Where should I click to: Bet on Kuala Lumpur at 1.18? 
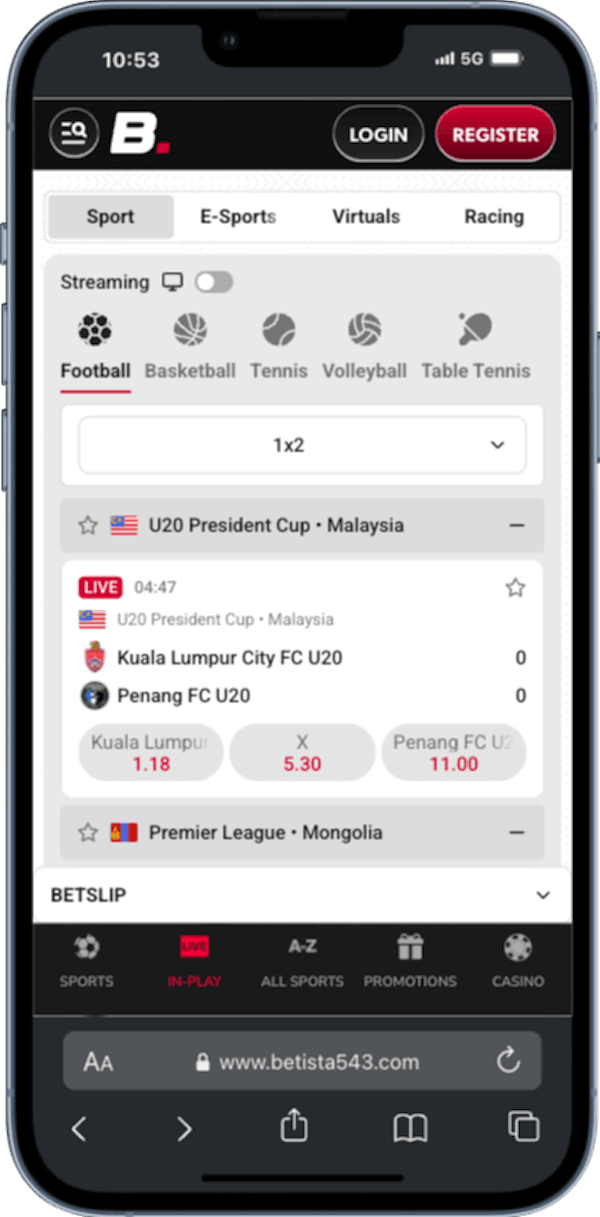click(151, 753)
